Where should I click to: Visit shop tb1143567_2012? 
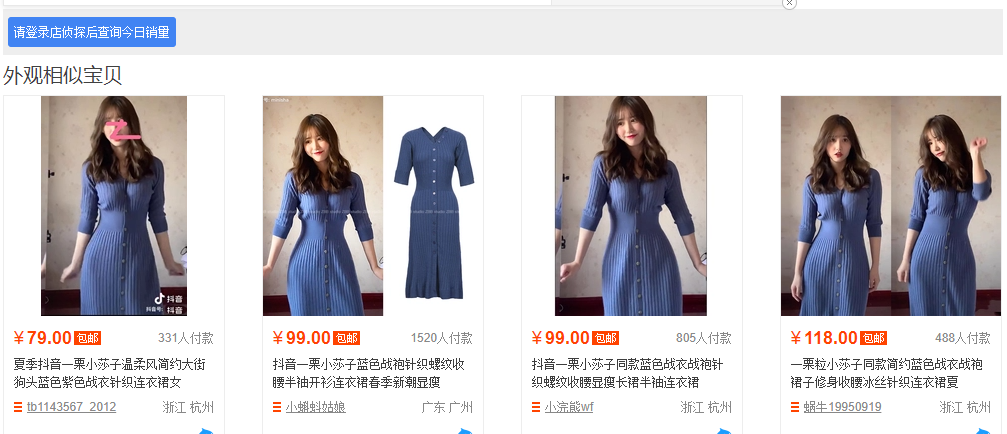(x=71, y=407)
